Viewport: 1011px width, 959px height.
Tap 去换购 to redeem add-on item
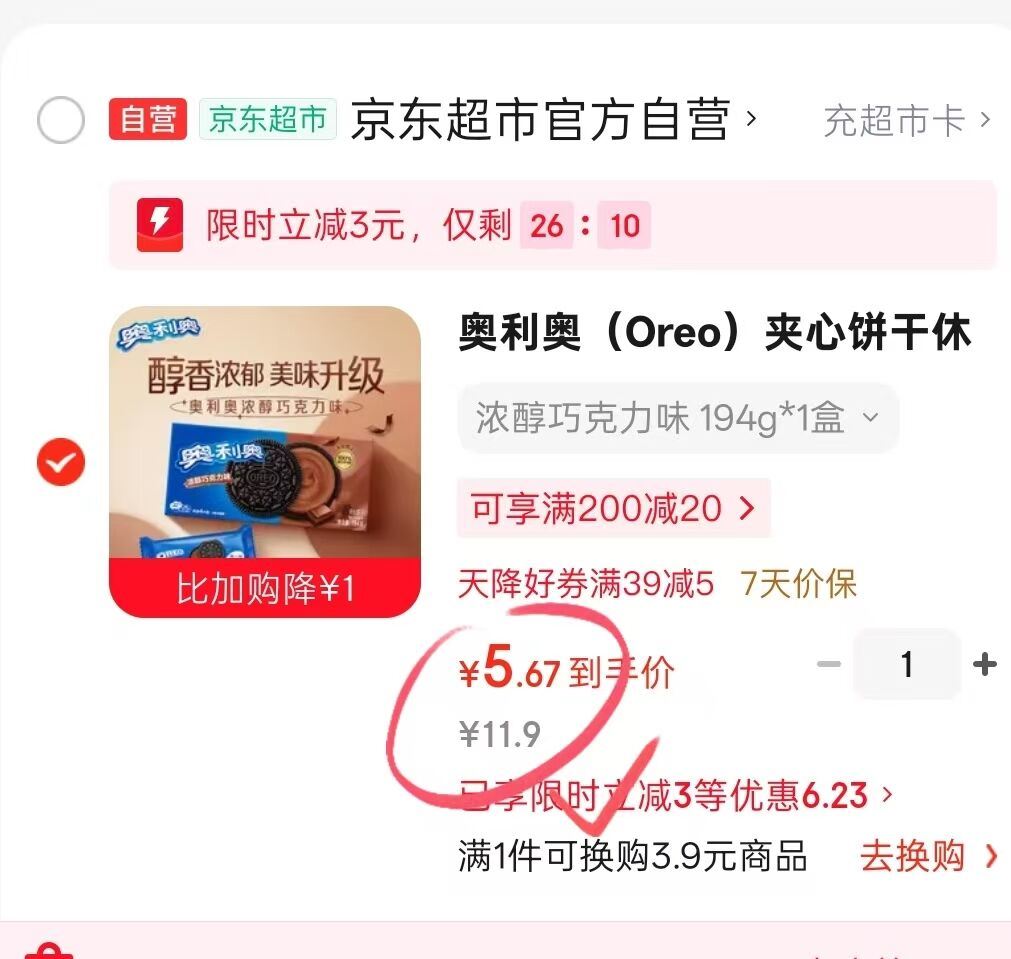point(927,856)
